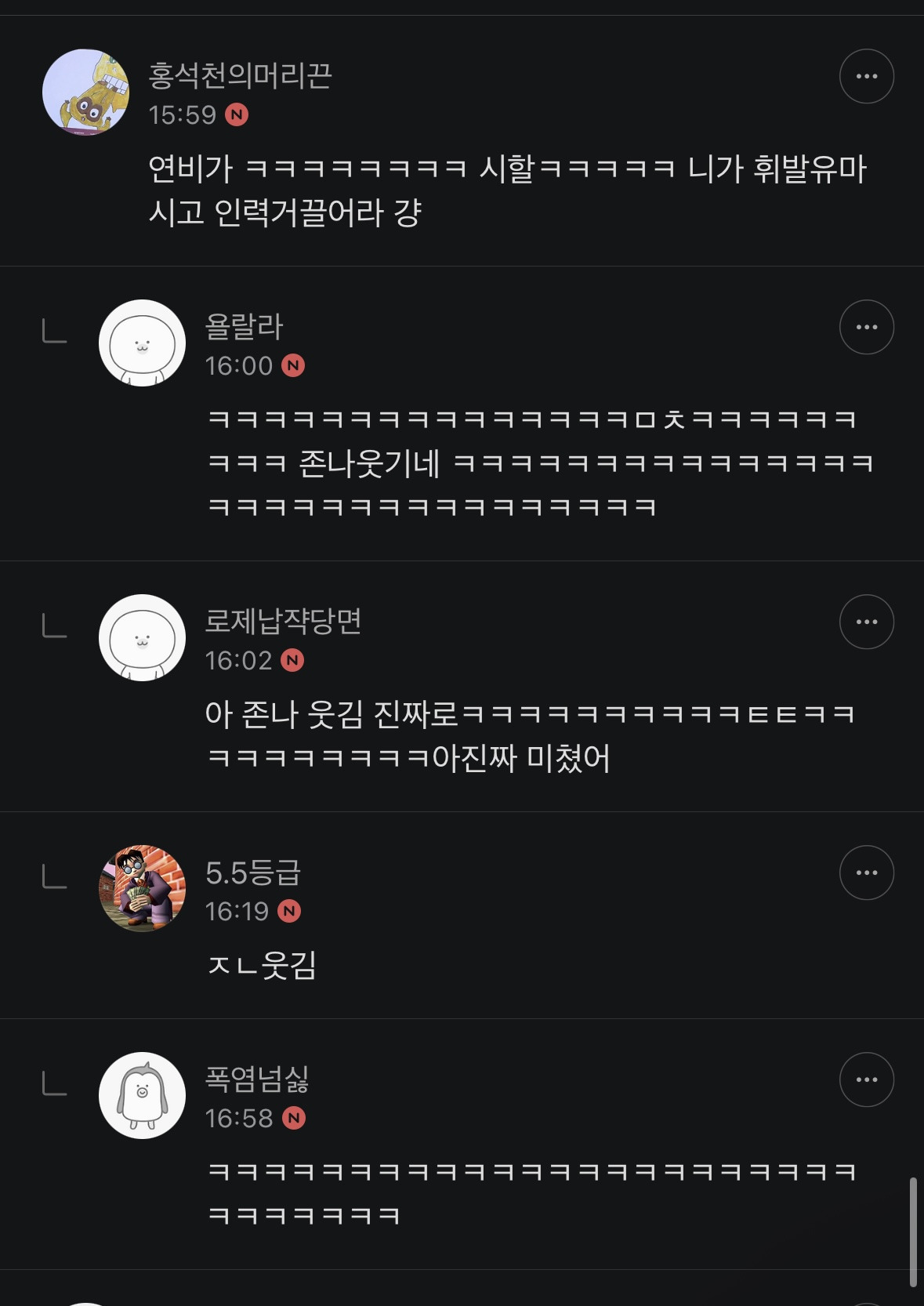Open the more-options menu on 욜랄라's reply
The image size is (924, 1306).
click(866, 327)
